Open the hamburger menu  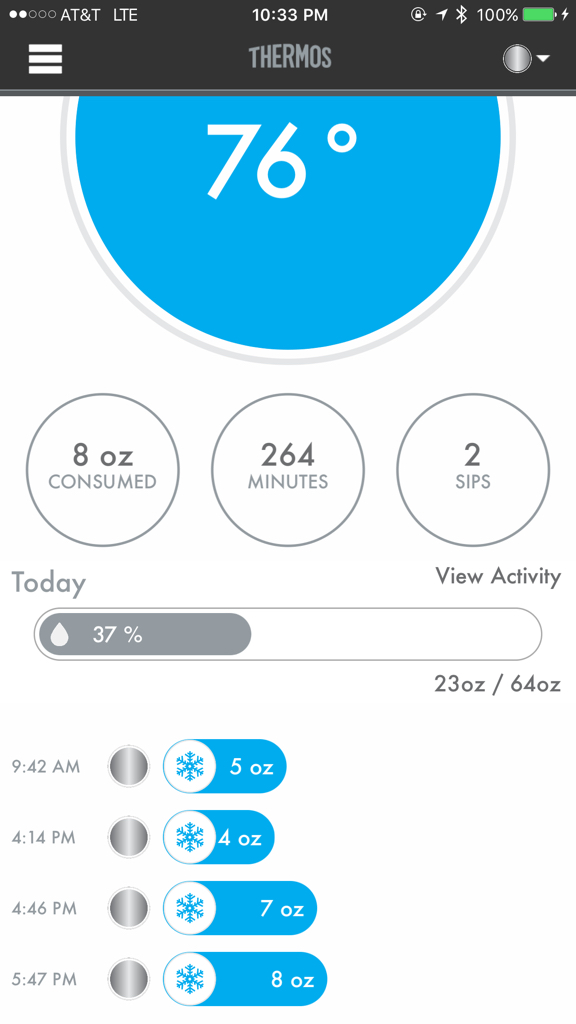click(x=46, y=59)
